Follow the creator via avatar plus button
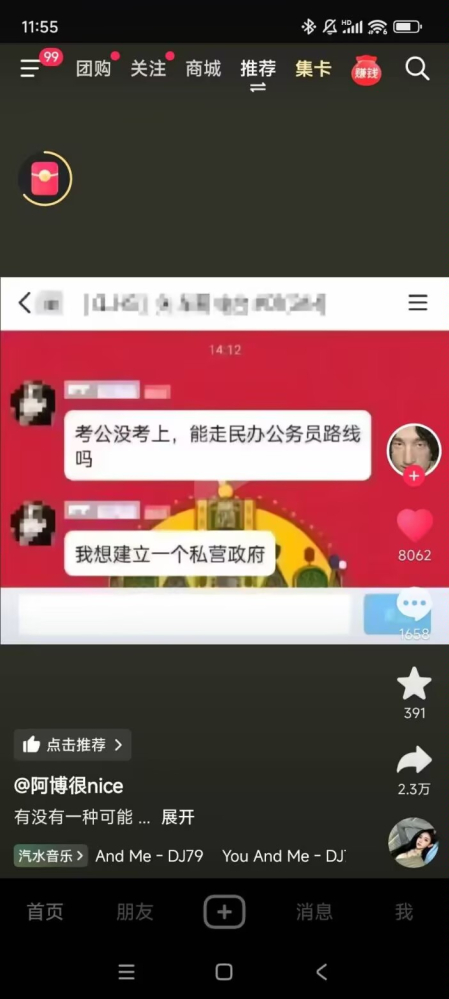 [414, 476]
